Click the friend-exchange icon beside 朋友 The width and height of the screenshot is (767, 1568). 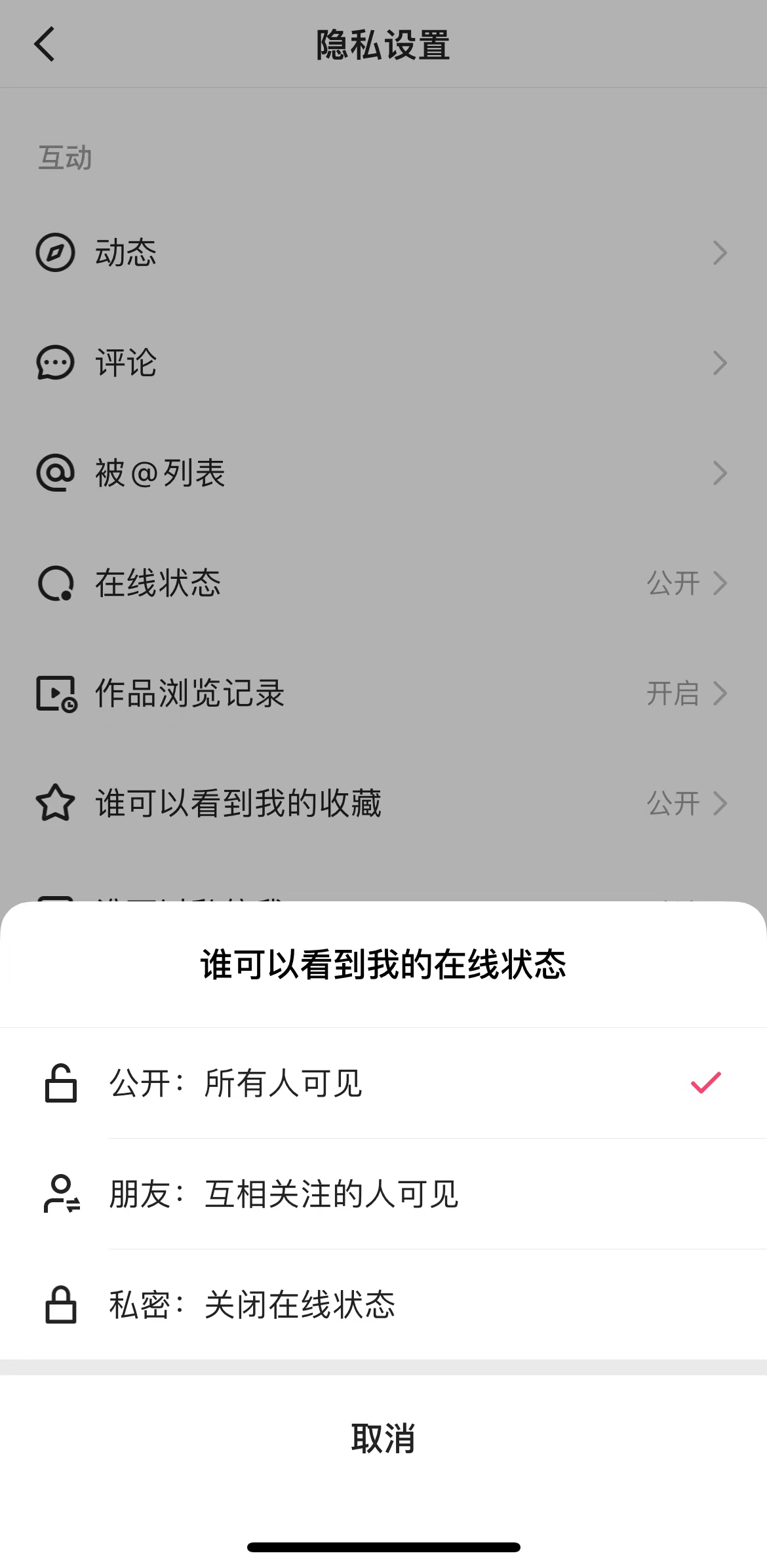(60, 1194)
